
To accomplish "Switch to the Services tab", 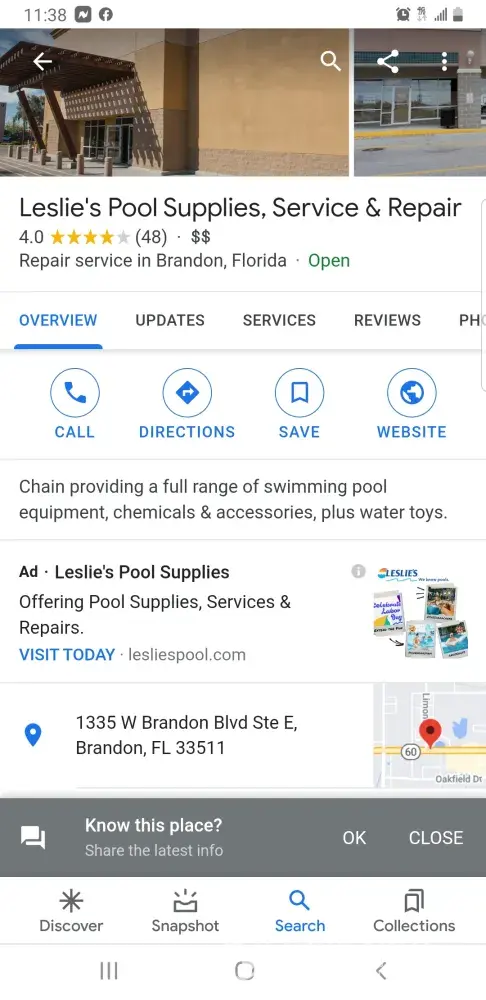I will [x=279, y=320].
